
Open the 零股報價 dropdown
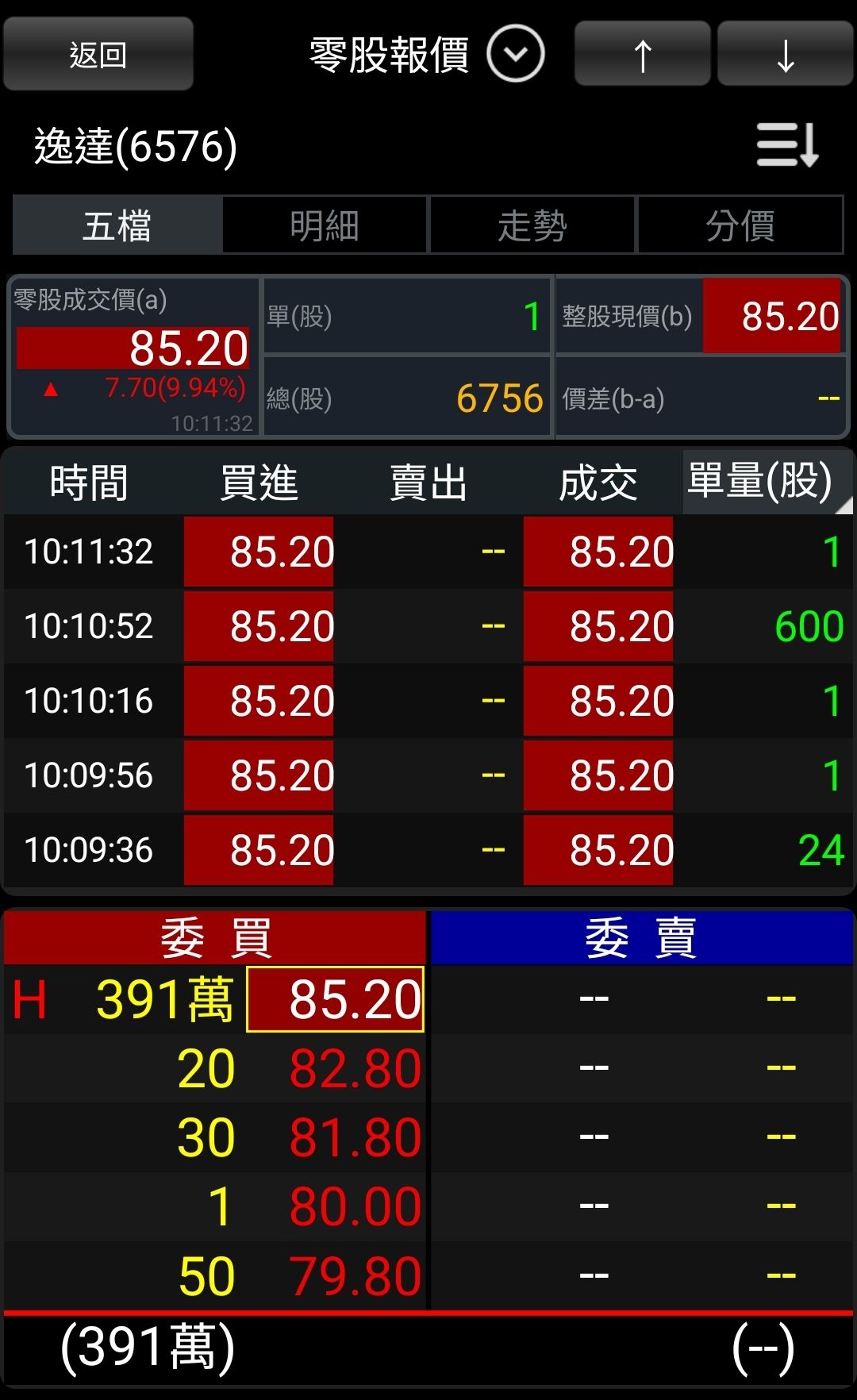(x=515, y=55)
